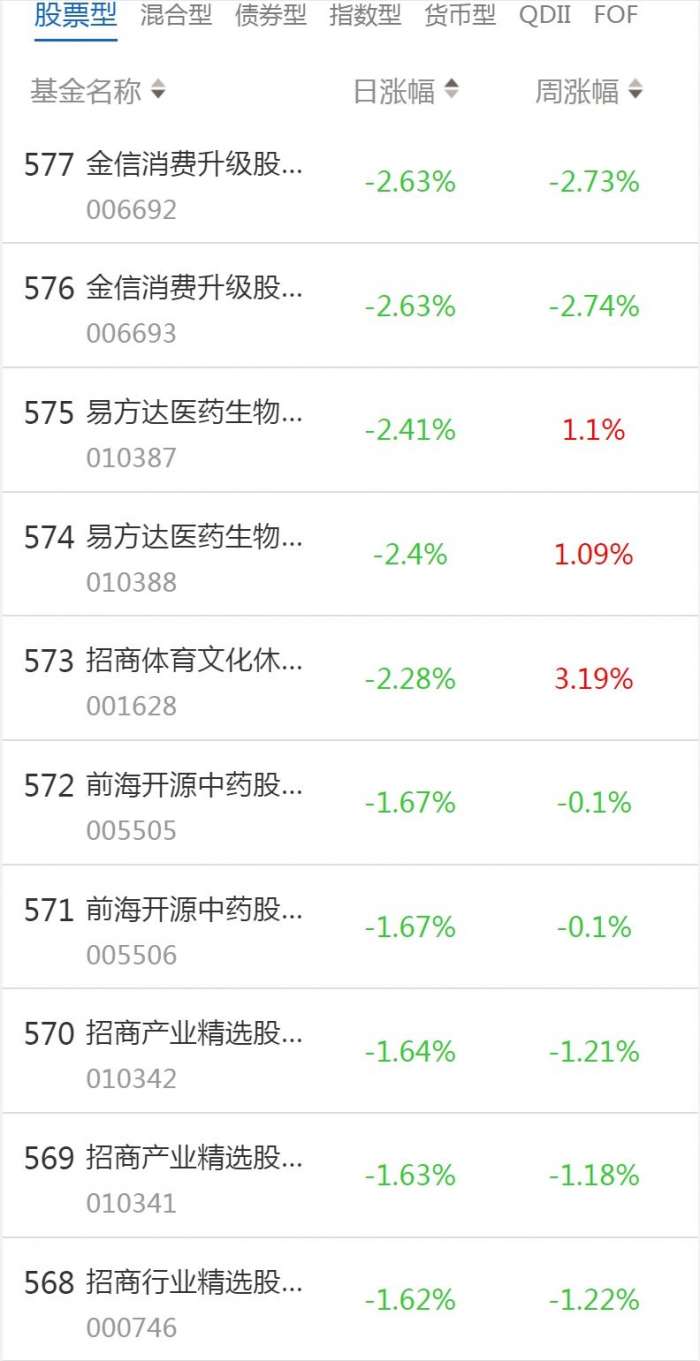Select the 指数型 tab
Viewport: 700px width, 1361px height.
365,16
